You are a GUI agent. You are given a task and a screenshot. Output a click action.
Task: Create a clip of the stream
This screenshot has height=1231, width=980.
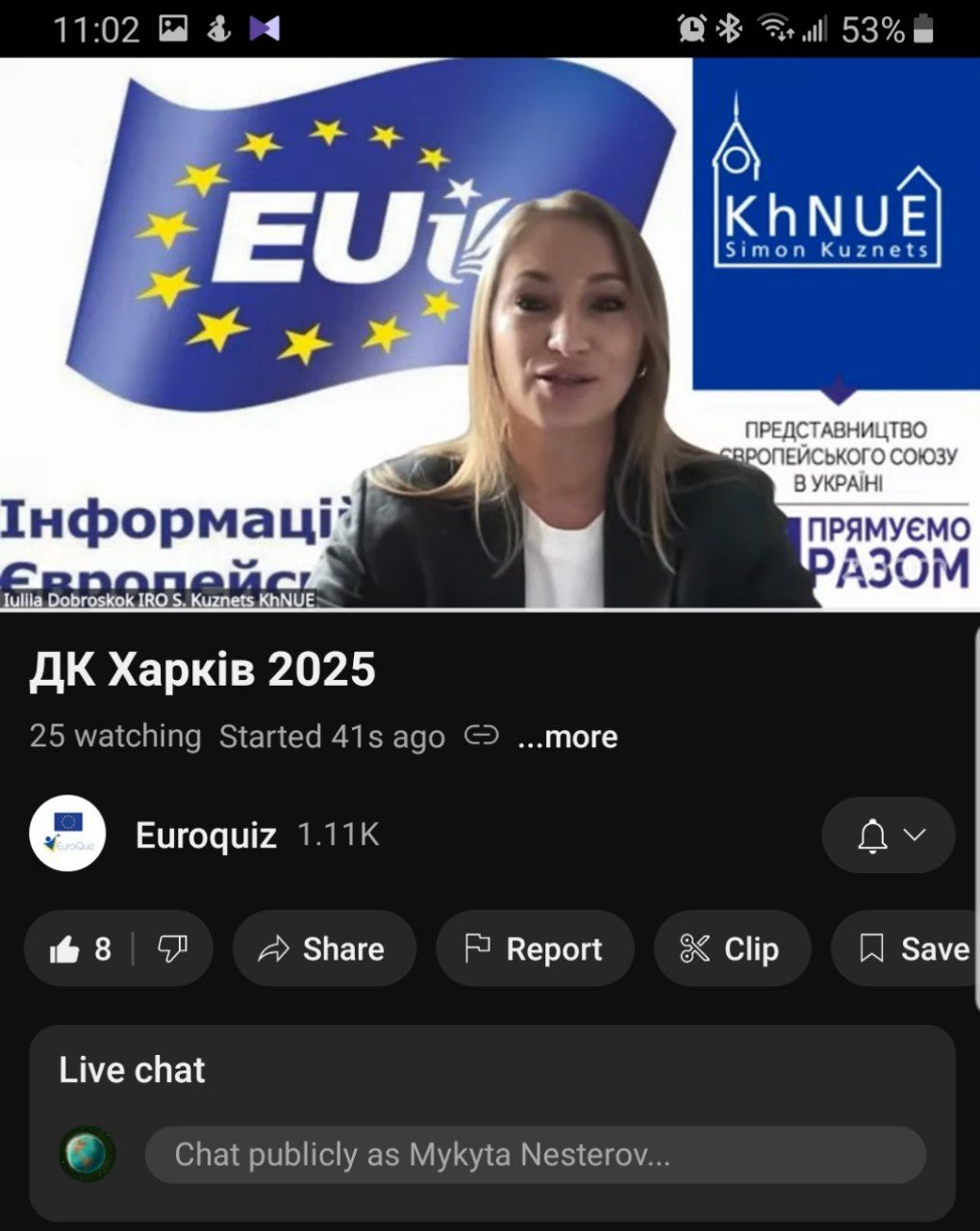click(731, 949)
